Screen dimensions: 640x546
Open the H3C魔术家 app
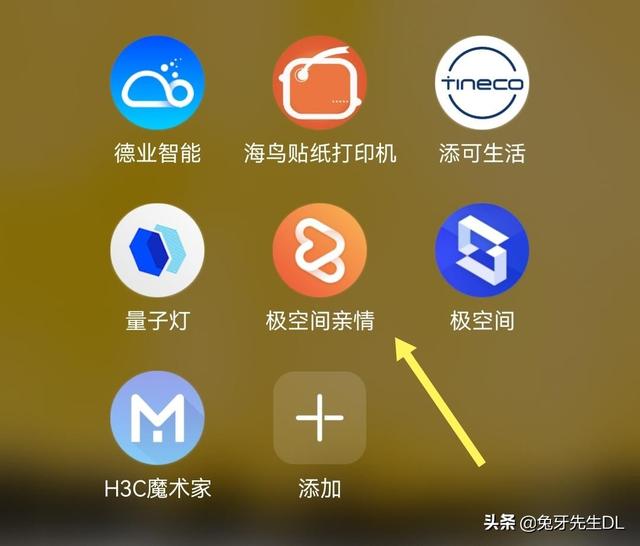click(x=158, y=418)
